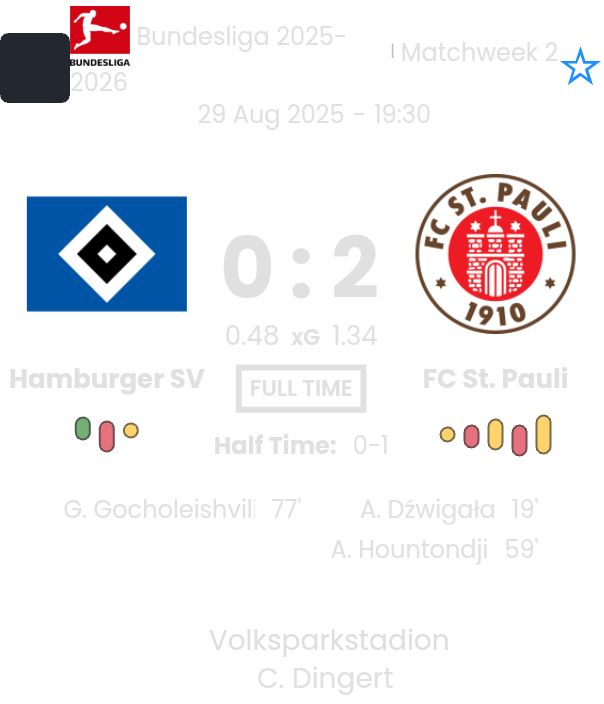Open the Hamburger SV team page
The height and width of the screenshot is (704, 604).
coord(106,379)
